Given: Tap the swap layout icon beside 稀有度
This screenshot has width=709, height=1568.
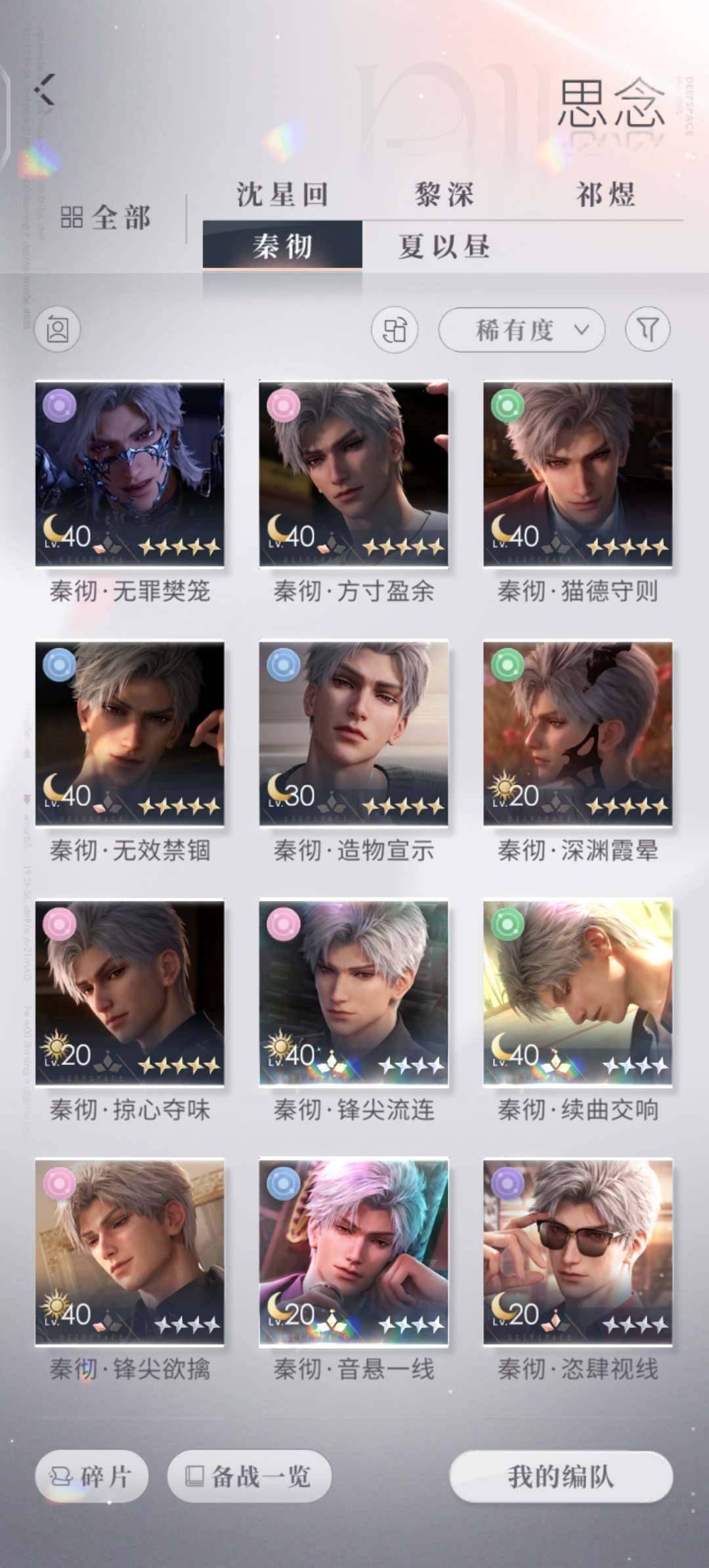Looking at the screenshot, I should pos(394,329).
